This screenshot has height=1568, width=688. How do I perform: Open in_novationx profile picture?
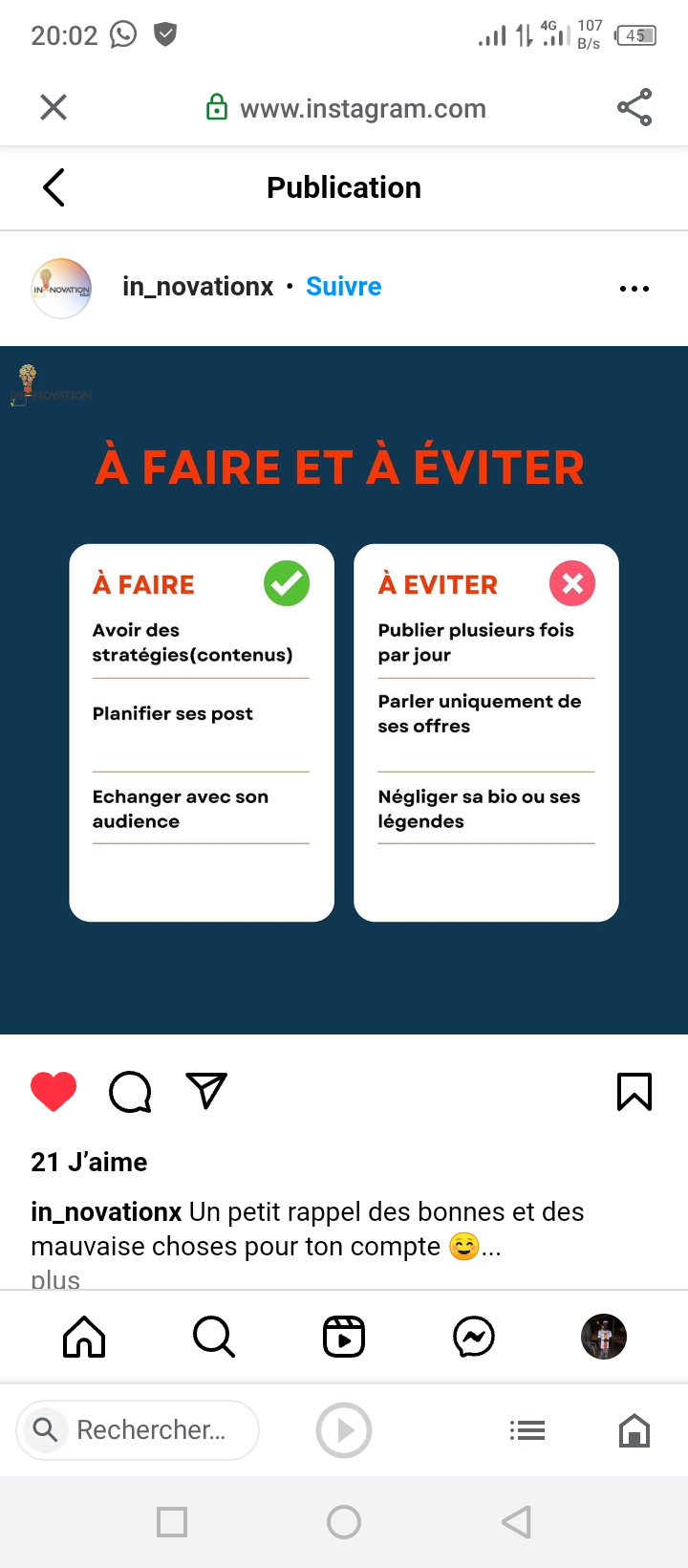click(x=62, y=288)
